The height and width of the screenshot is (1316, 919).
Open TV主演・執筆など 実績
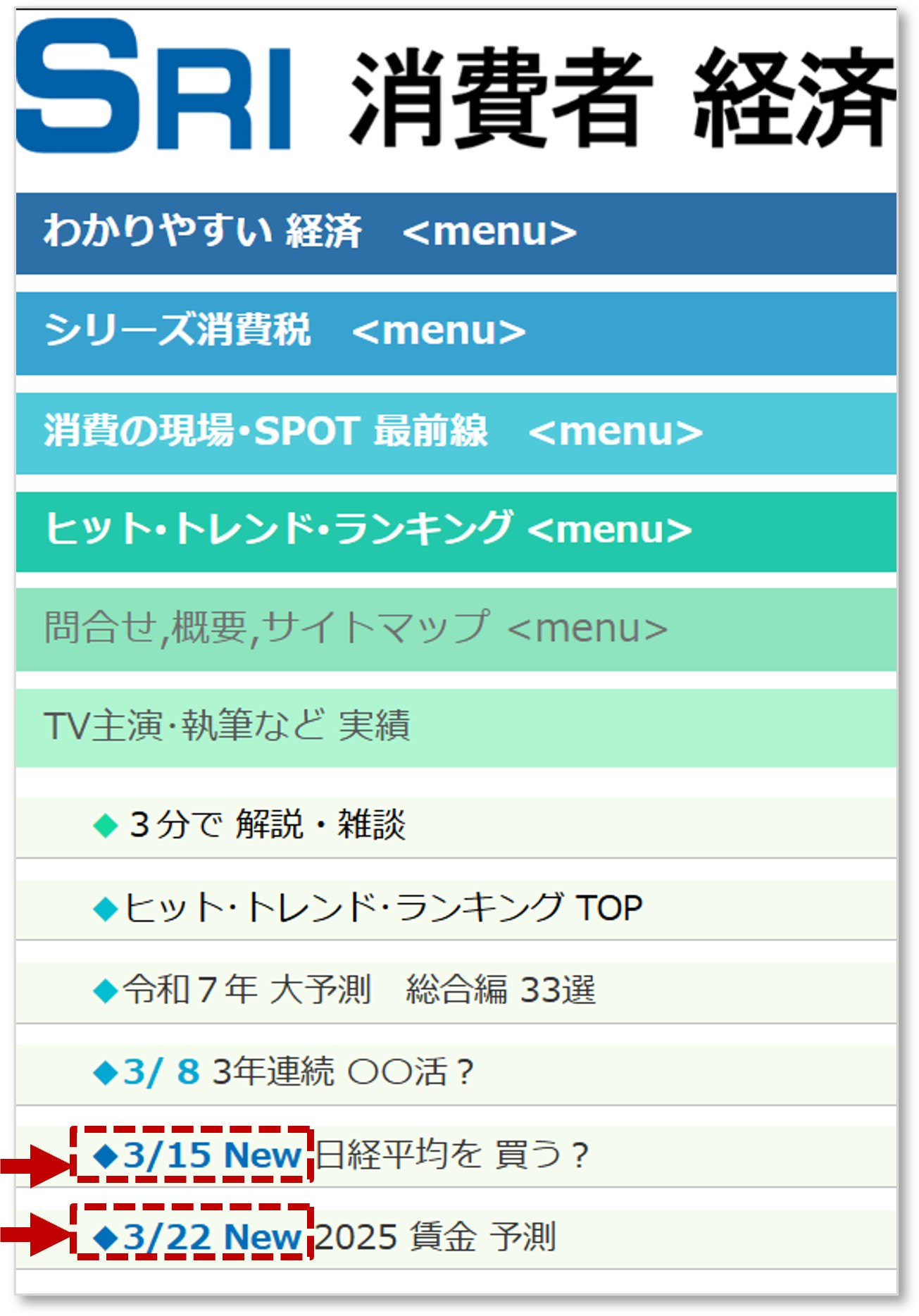point(227,726)
